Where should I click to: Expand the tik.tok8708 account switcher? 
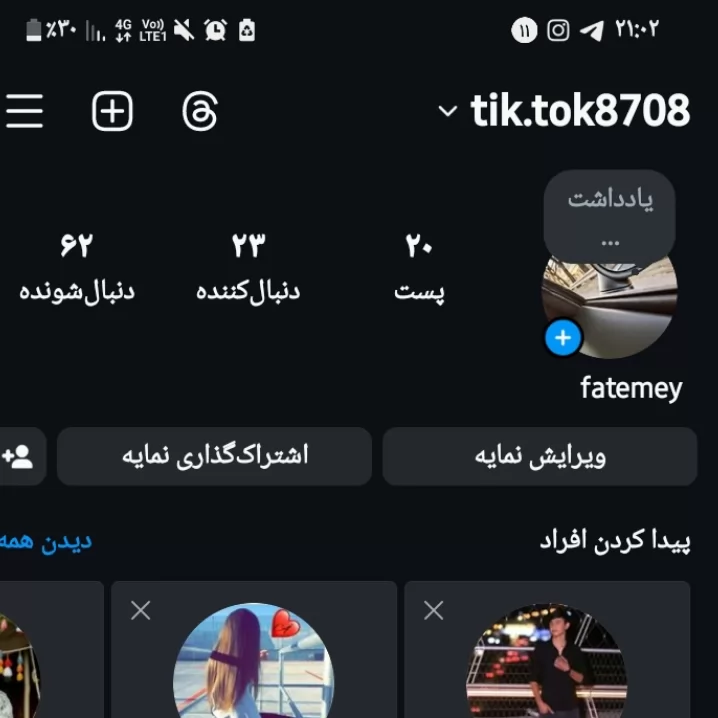pos(563,110)
